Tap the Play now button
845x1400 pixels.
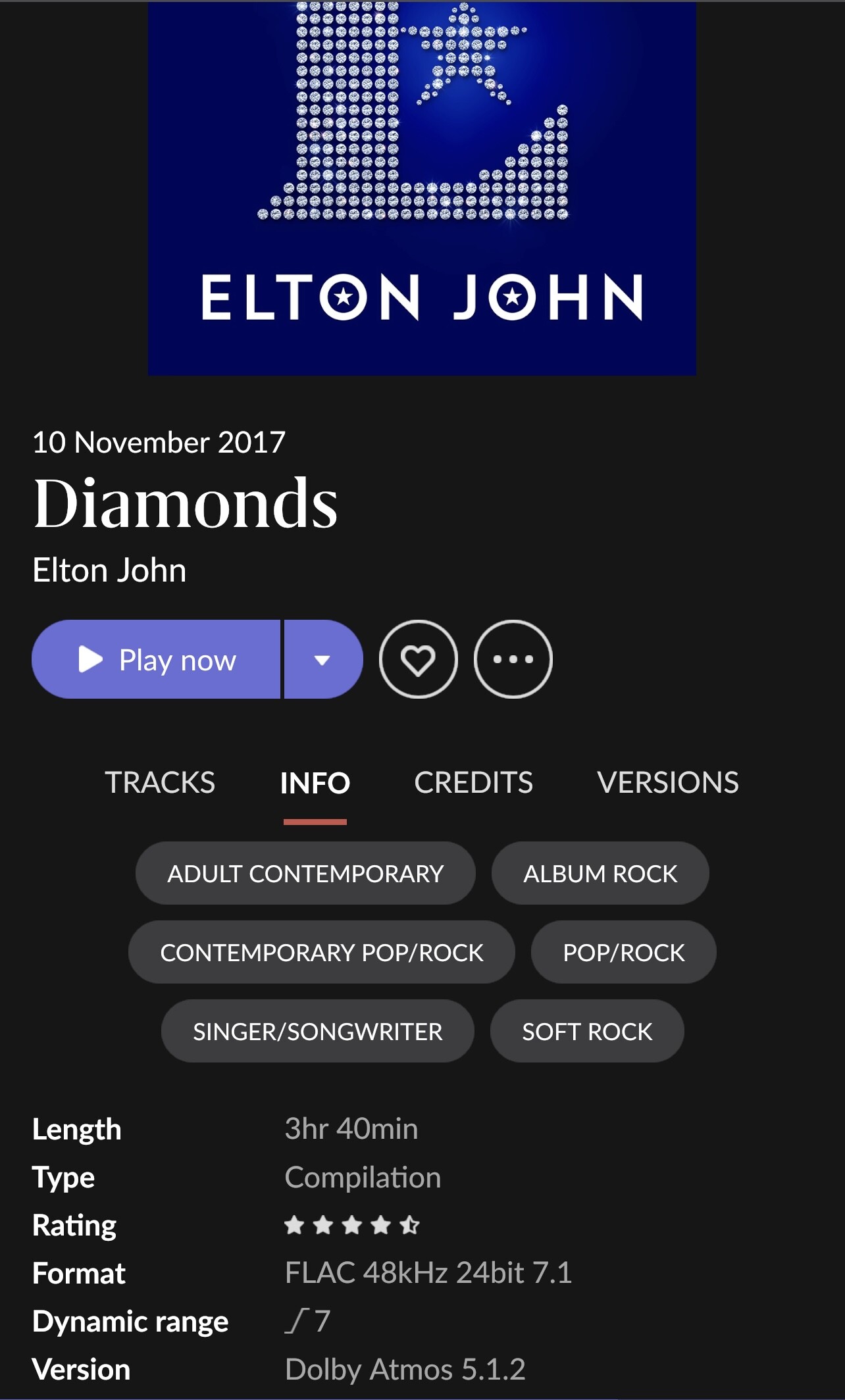point(157,659)
